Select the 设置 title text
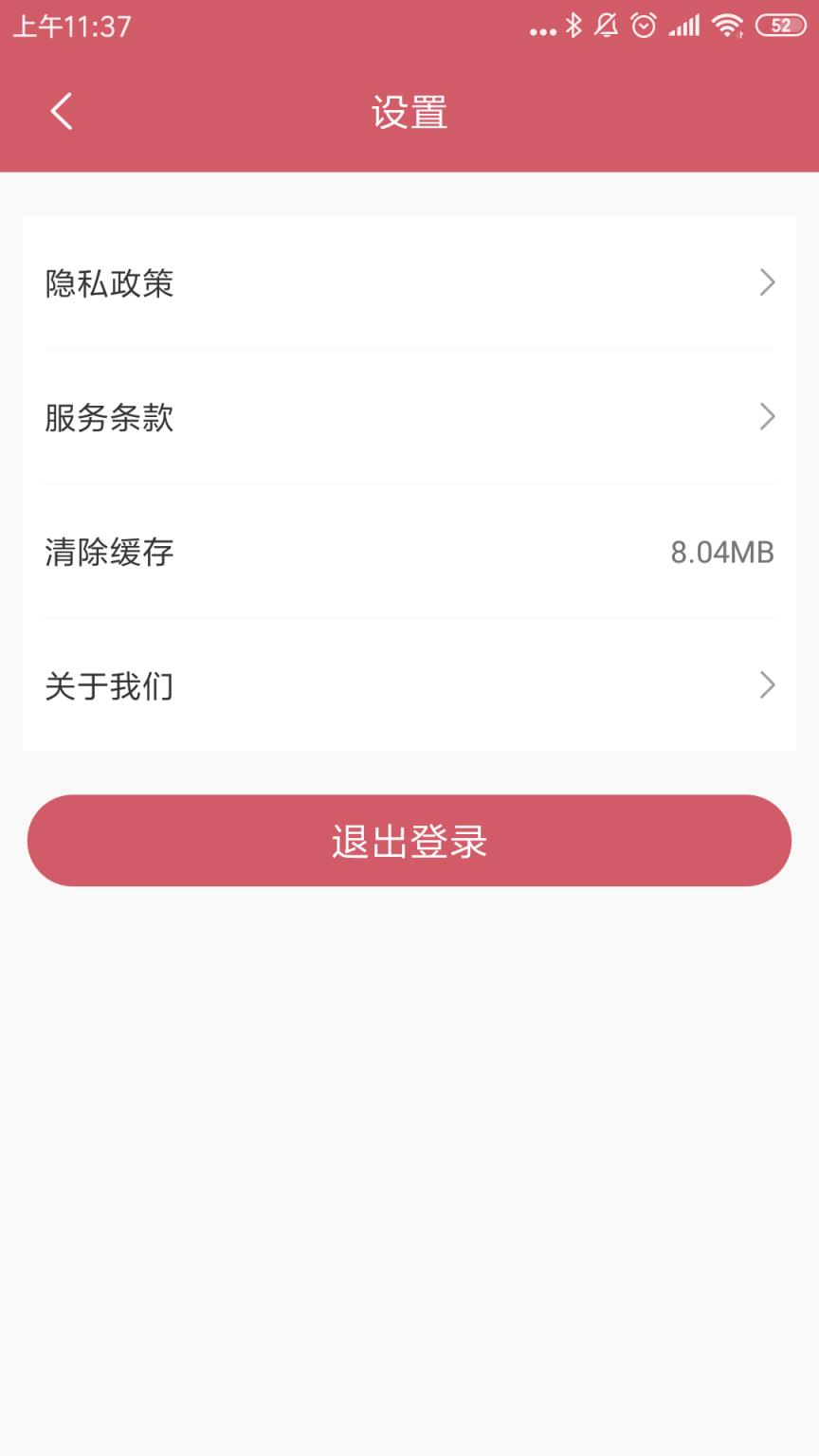The image size is (819, 1456). point(409,111)
